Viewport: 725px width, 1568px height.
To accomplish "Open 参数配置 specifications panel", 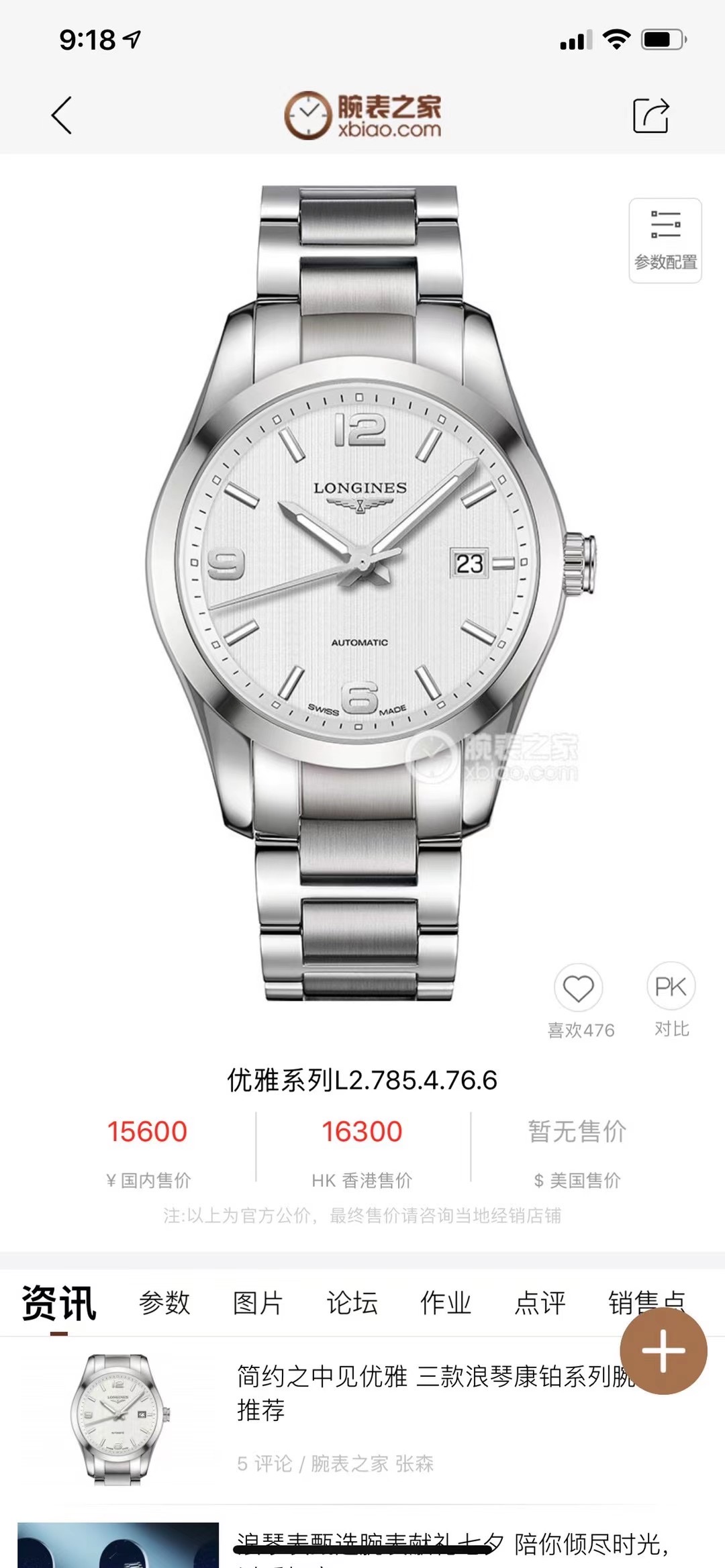I will coord(665,240).
